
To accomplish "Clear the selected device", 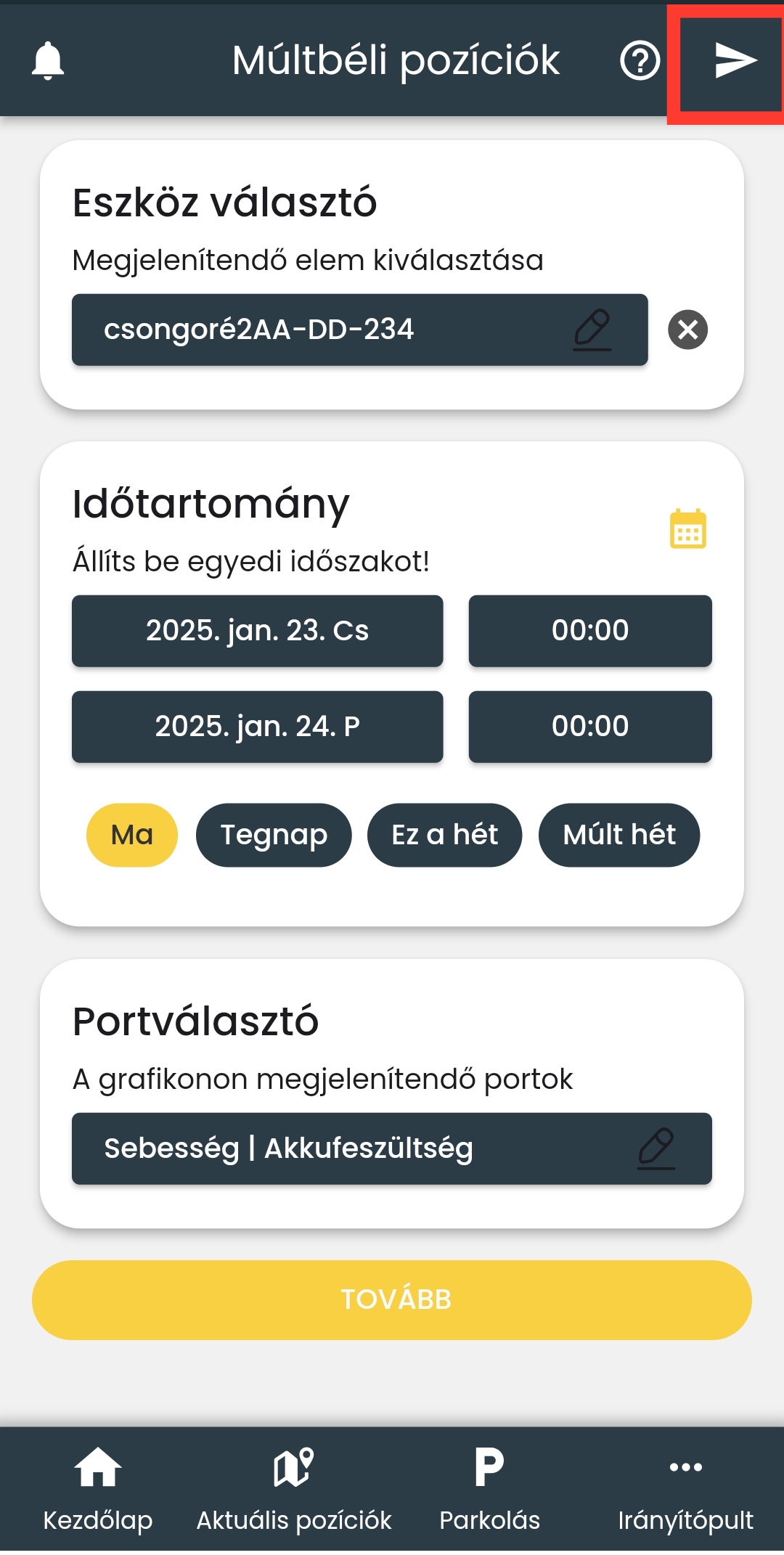I will click(687, 330).
